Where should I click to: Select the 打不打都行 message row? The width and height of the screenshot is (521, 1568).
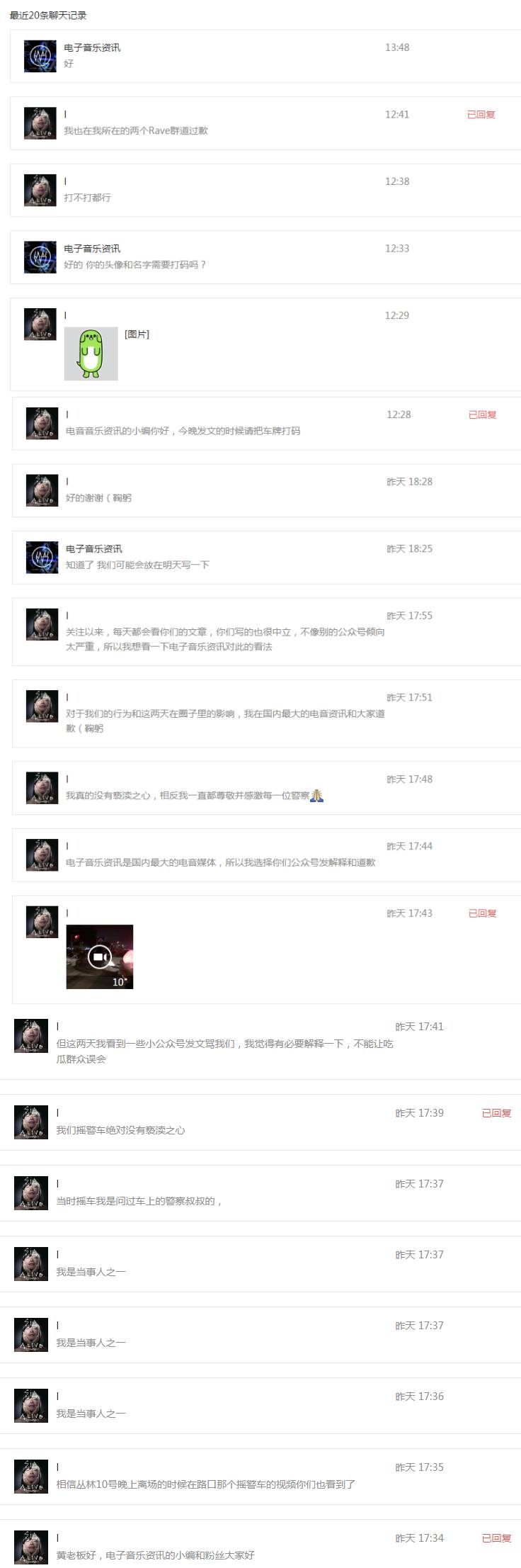coord(88,198)
